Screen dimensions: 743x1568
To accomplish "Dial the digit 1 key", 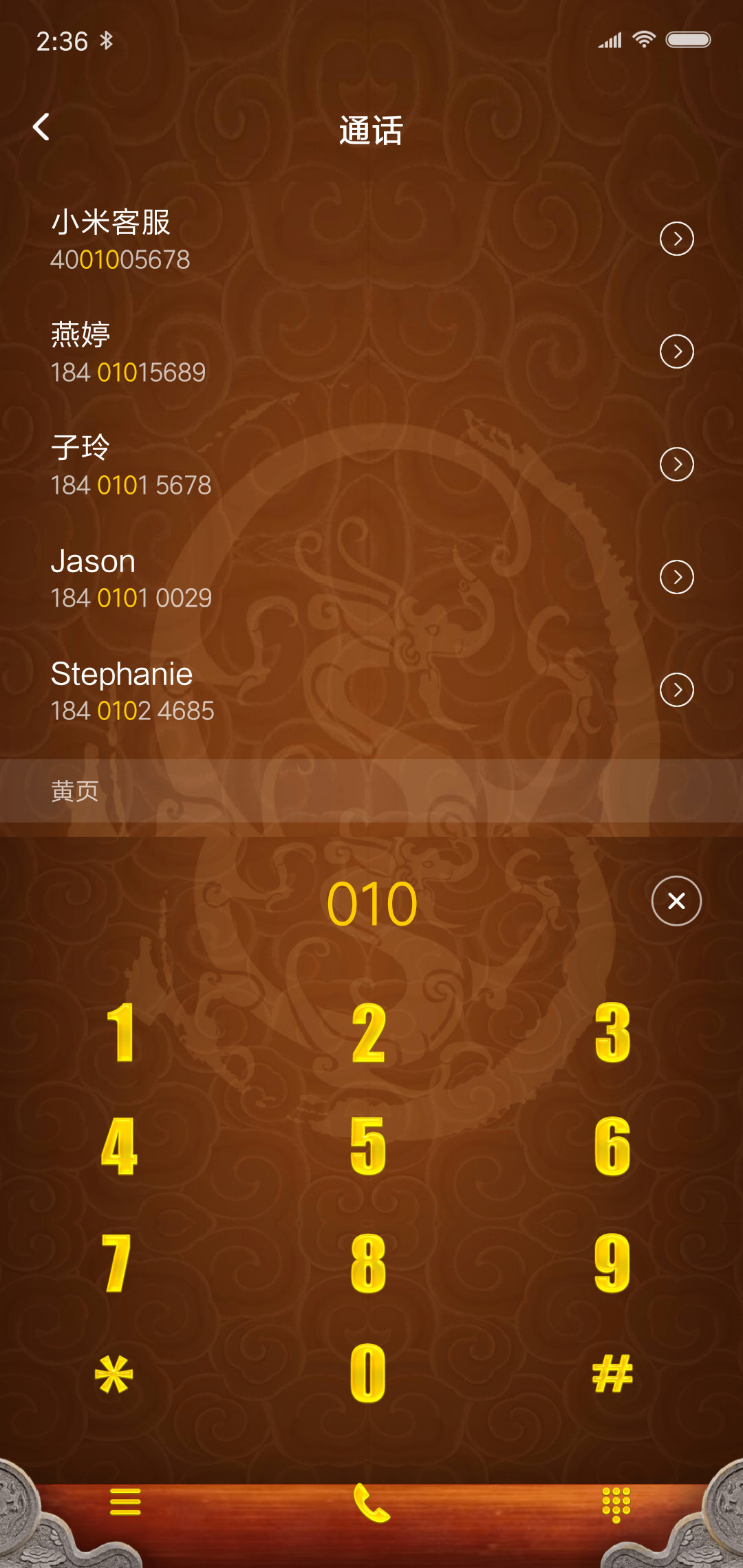I will pos(121,1032).
